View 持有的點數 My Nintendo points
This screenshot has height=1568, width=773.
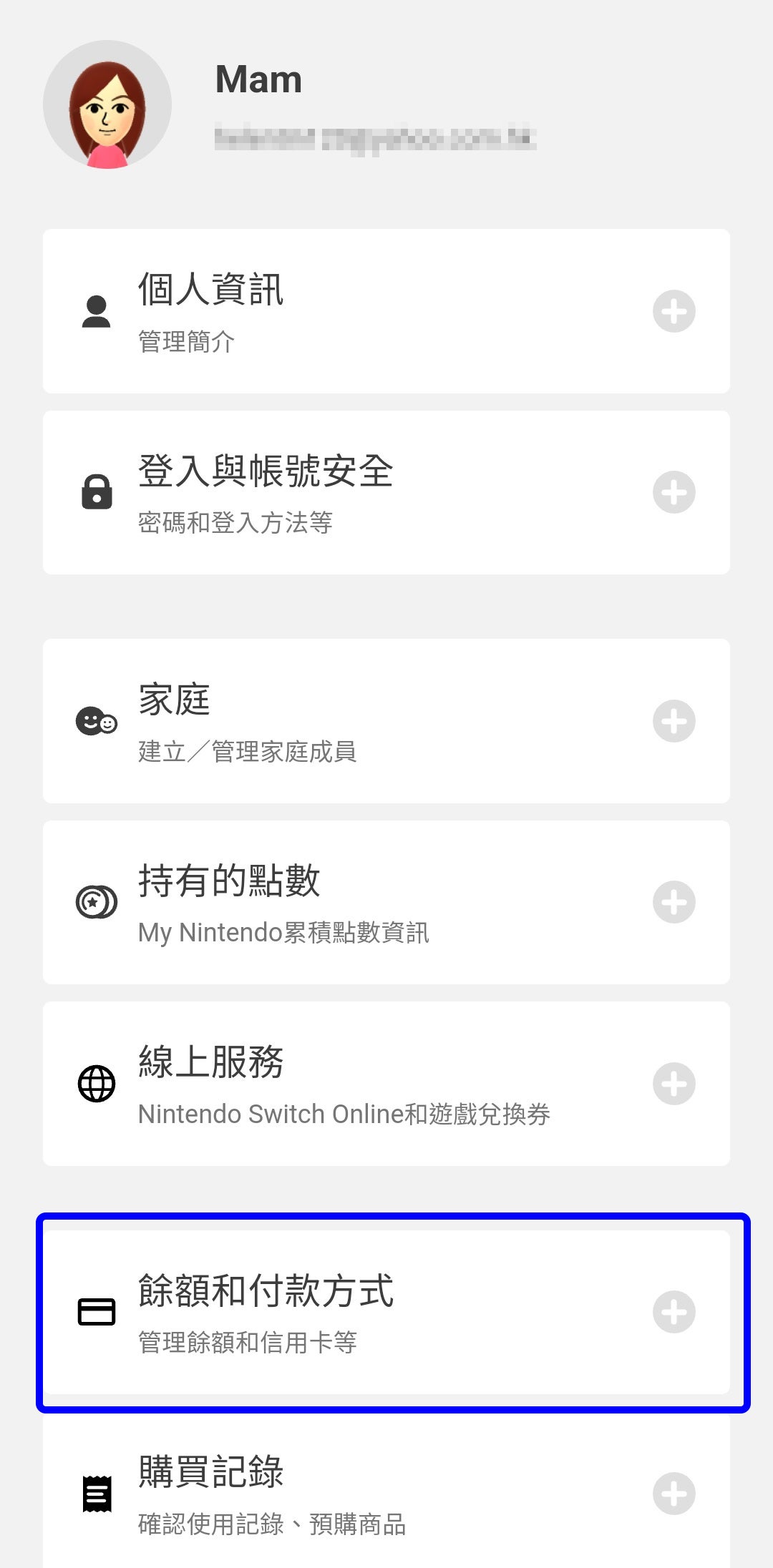coord(386,902)
